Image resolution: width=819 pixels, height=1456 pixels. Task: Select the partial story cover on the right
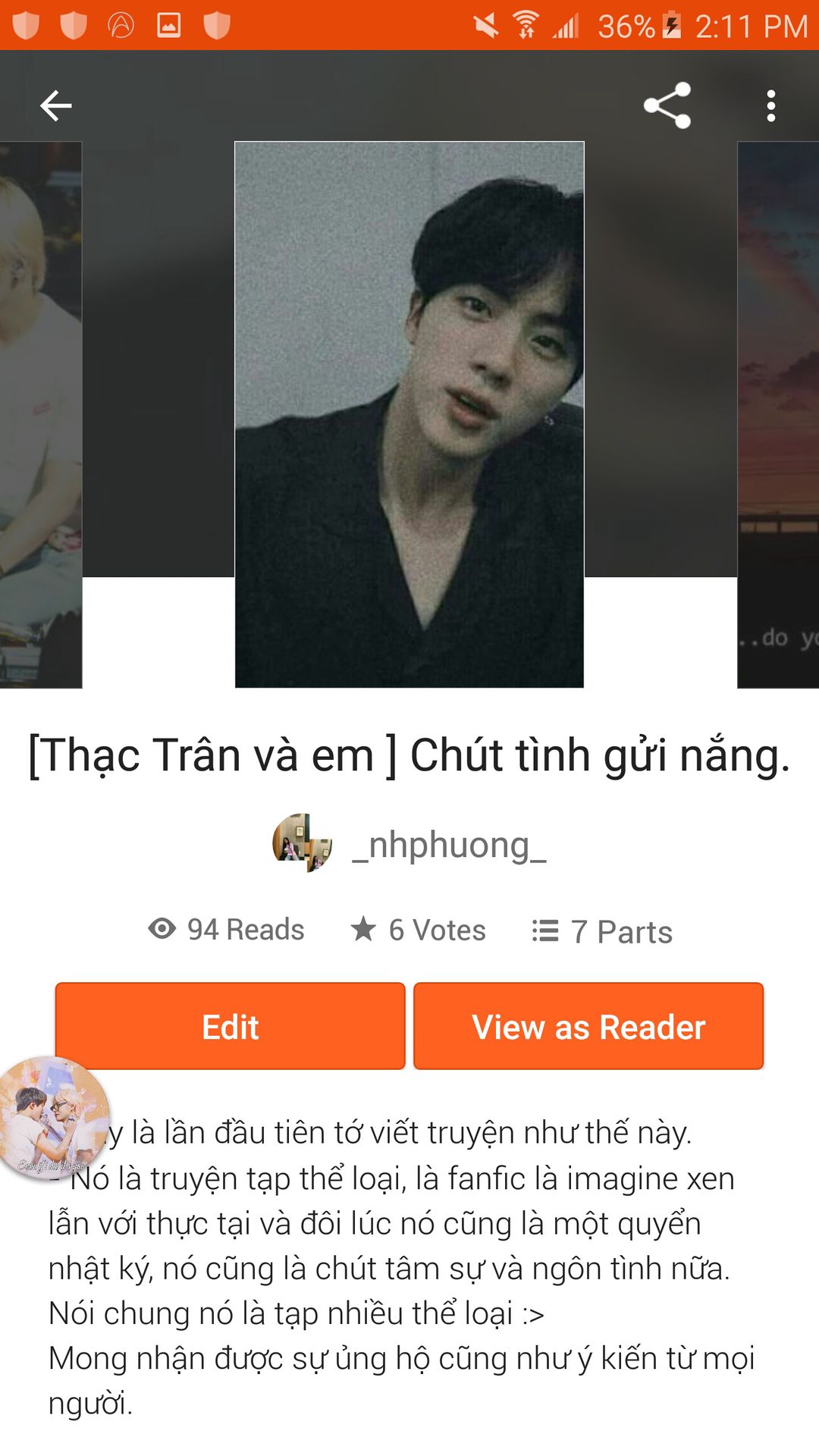(x=779, y=415)
